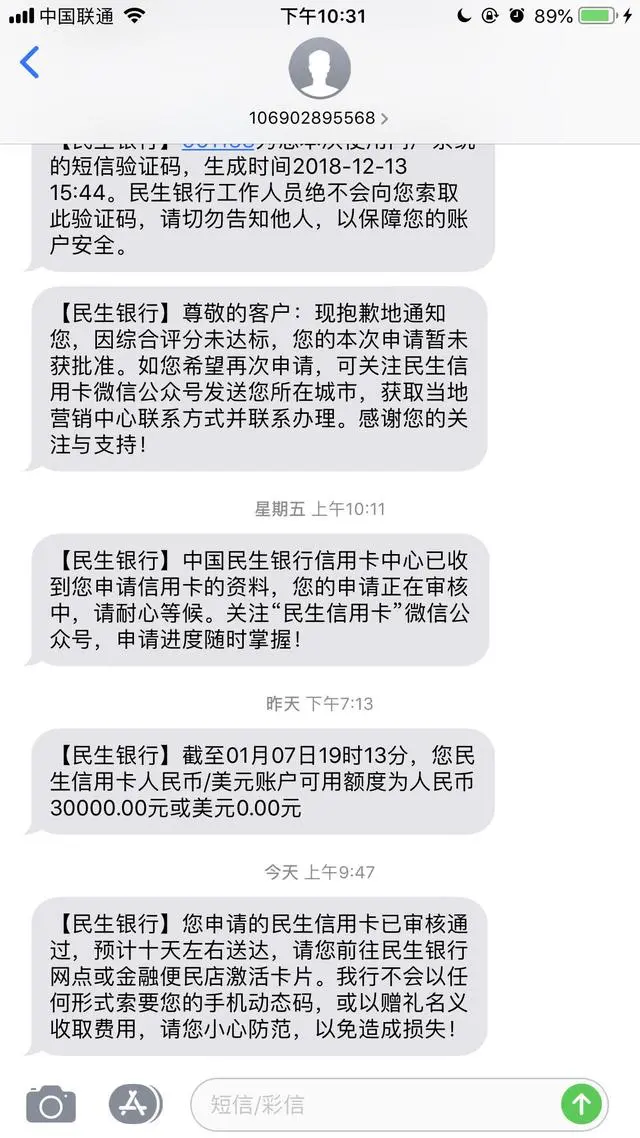Open the camera to attach a photo
Image resolution: width=640 pixels, height=1138 pixels.
pos(51,1104)
